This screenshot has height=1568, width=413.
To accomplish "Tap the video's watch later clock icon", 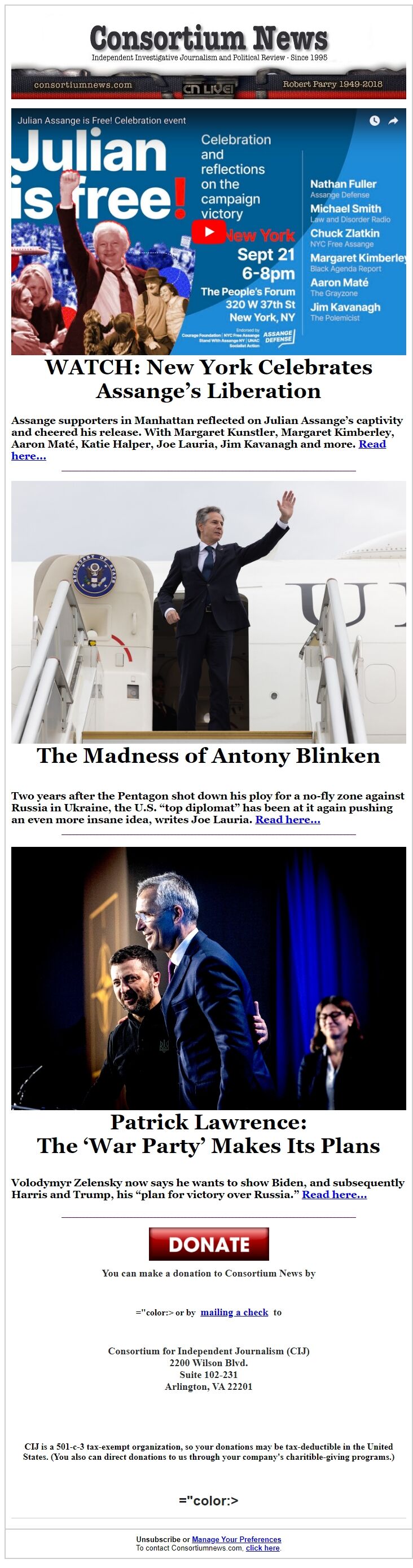I will point(374,121).
